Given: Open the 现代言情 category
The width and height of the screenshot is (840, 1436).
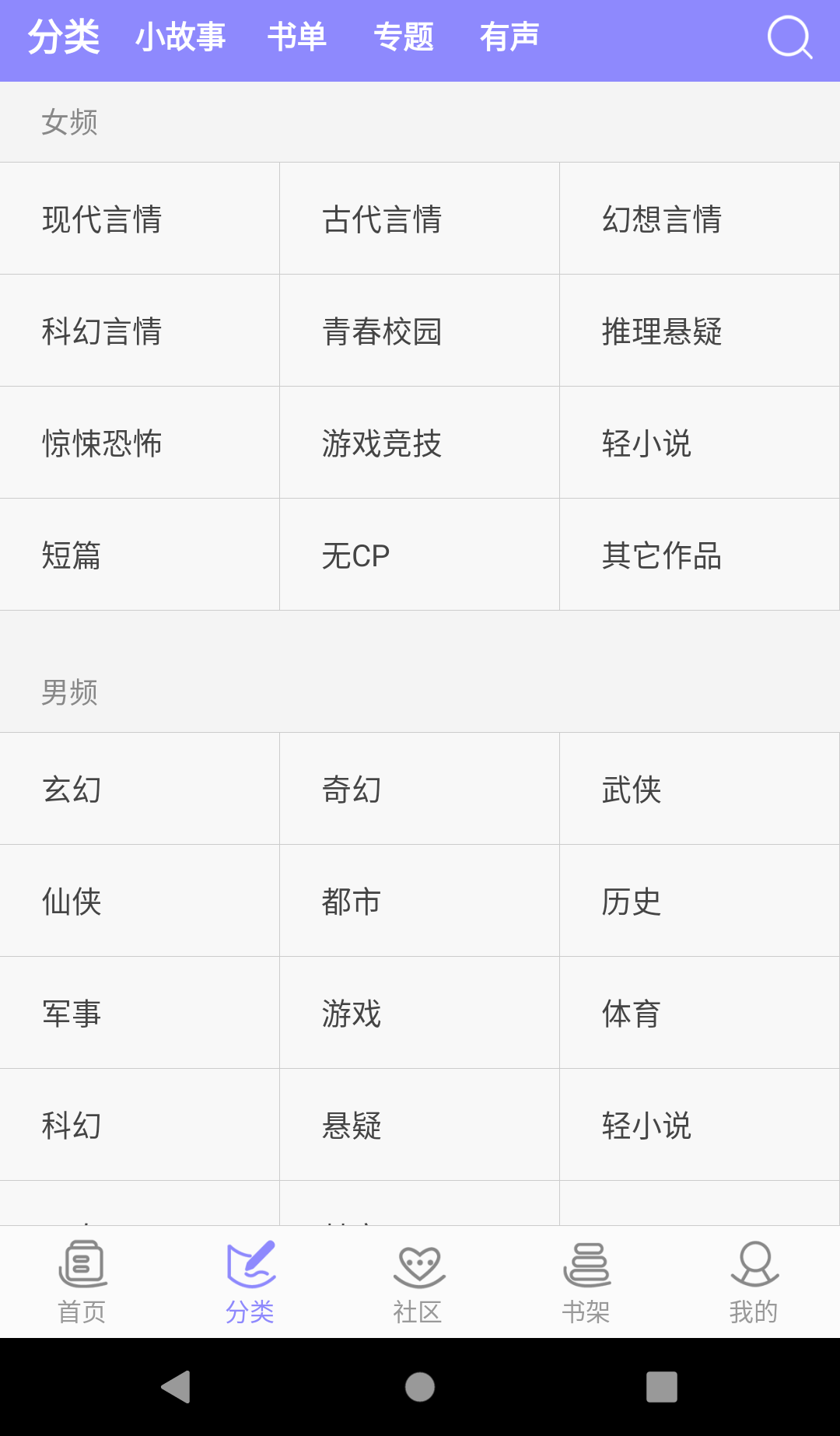Looking at the screenshot, I should [x=139, y=219].
